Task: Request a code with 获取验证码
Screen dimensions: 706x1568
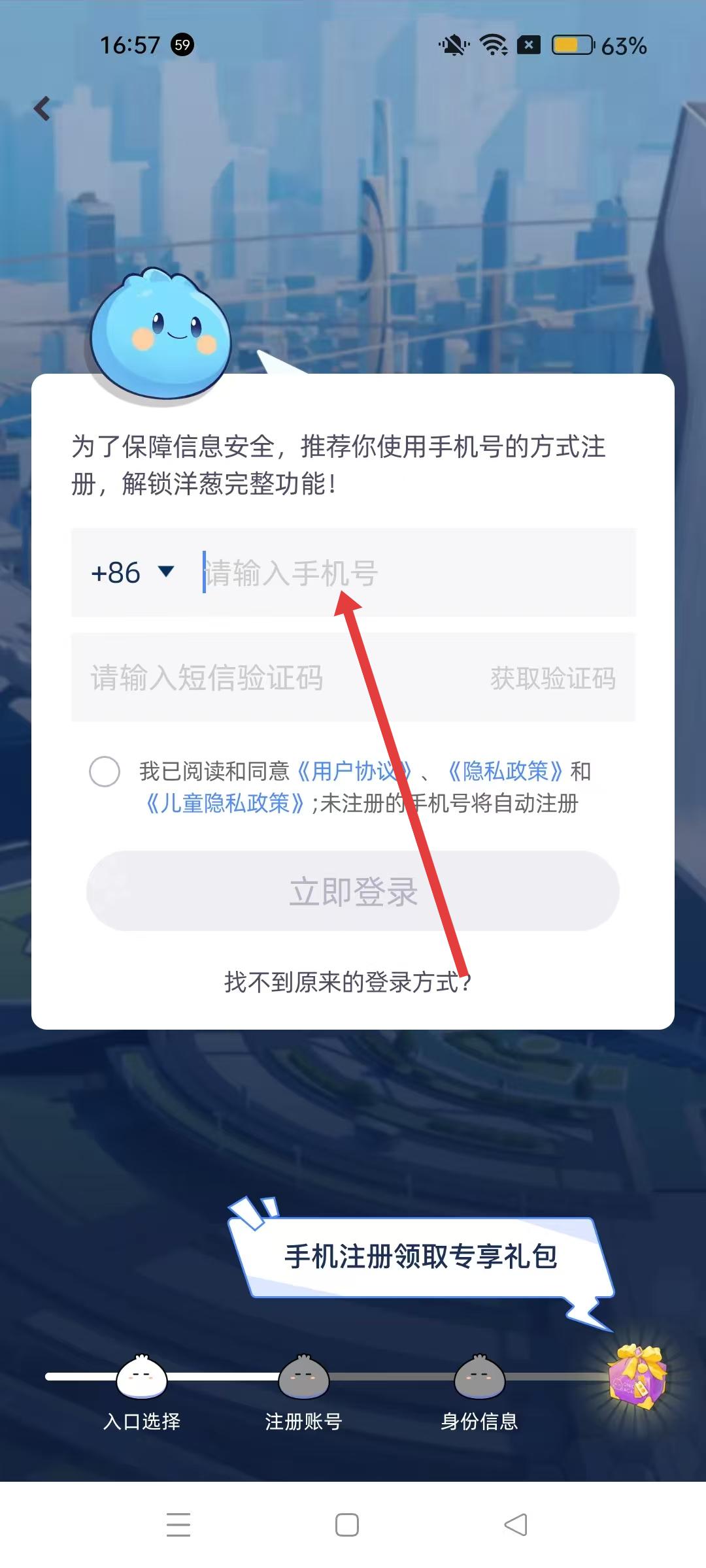Action: point(553,678)
